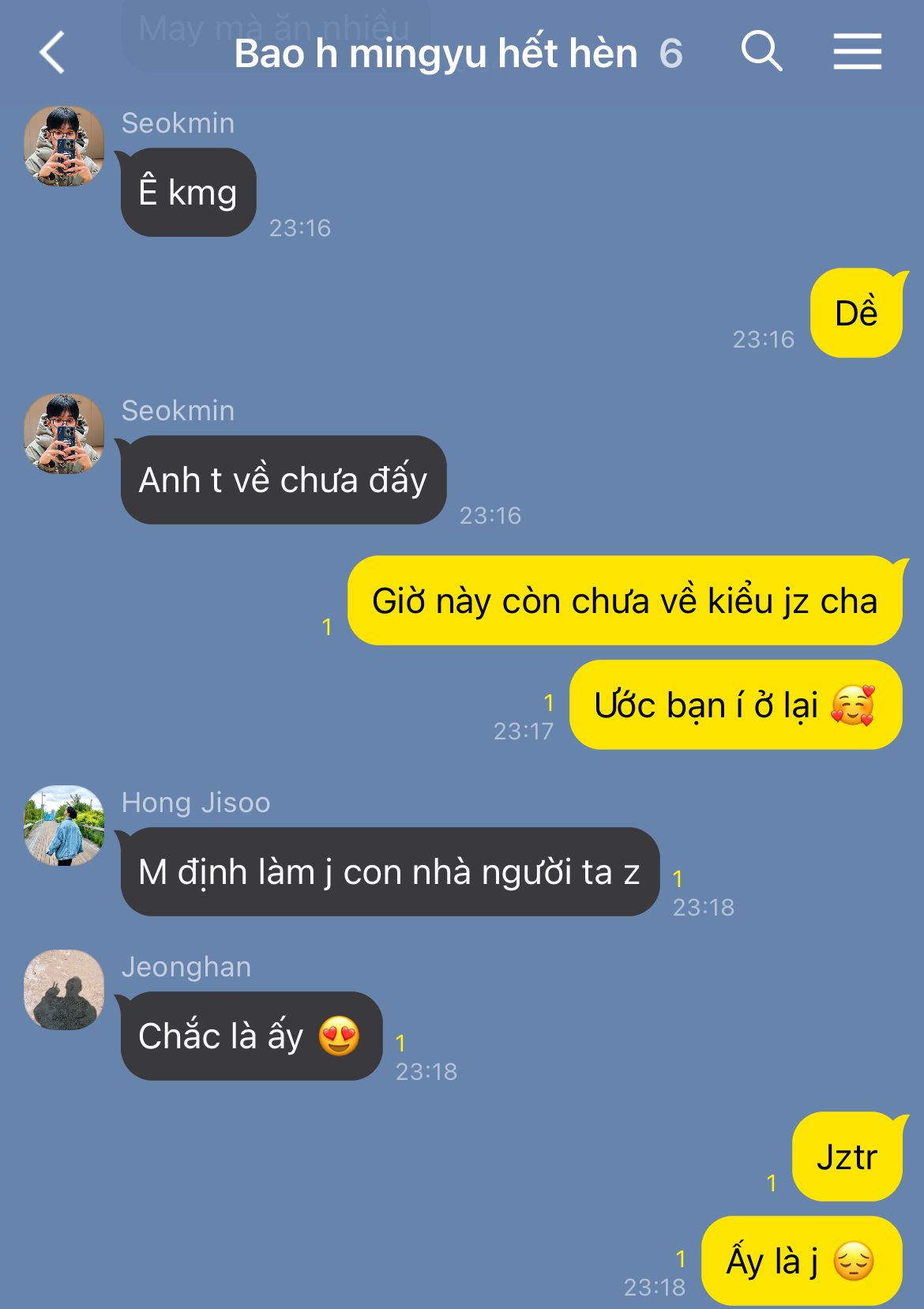The width and height of the screenshot is (924, 1309).
Task: View Jeonghan's profile avatar
Action: 64,990
